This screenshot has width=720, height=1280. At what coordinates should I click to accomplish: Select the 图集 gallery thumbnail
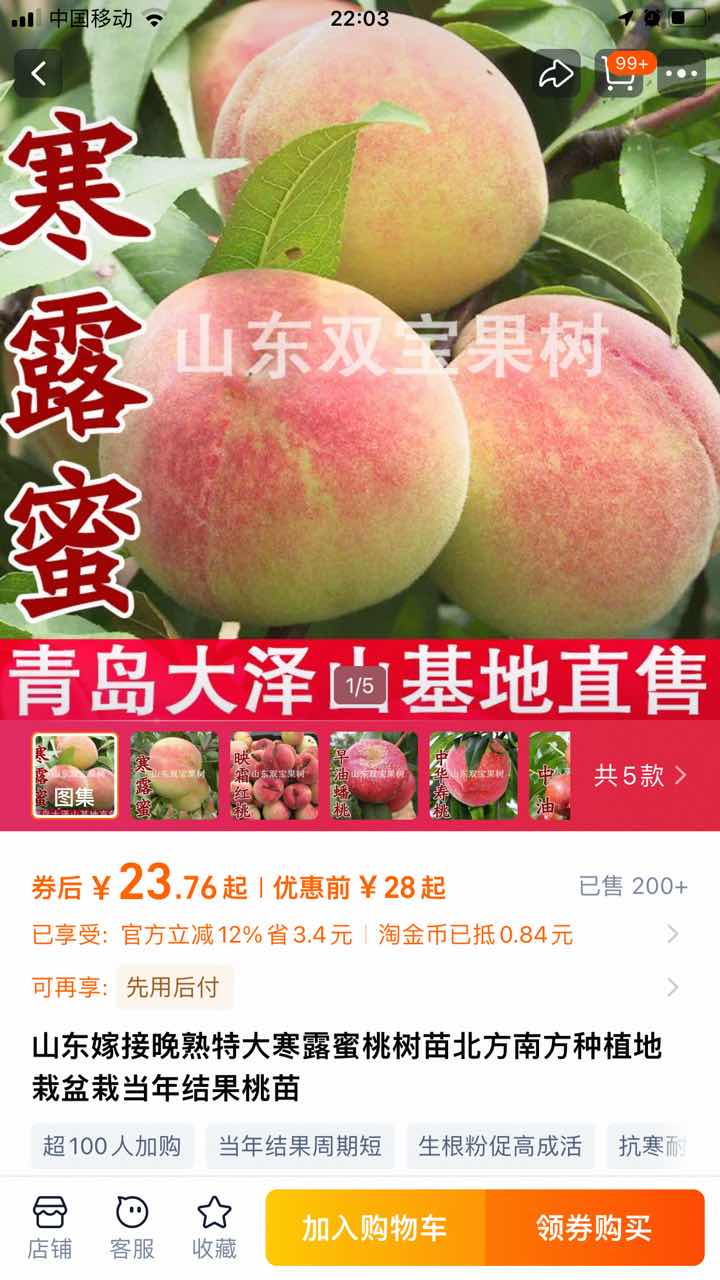tap(75, 776)
